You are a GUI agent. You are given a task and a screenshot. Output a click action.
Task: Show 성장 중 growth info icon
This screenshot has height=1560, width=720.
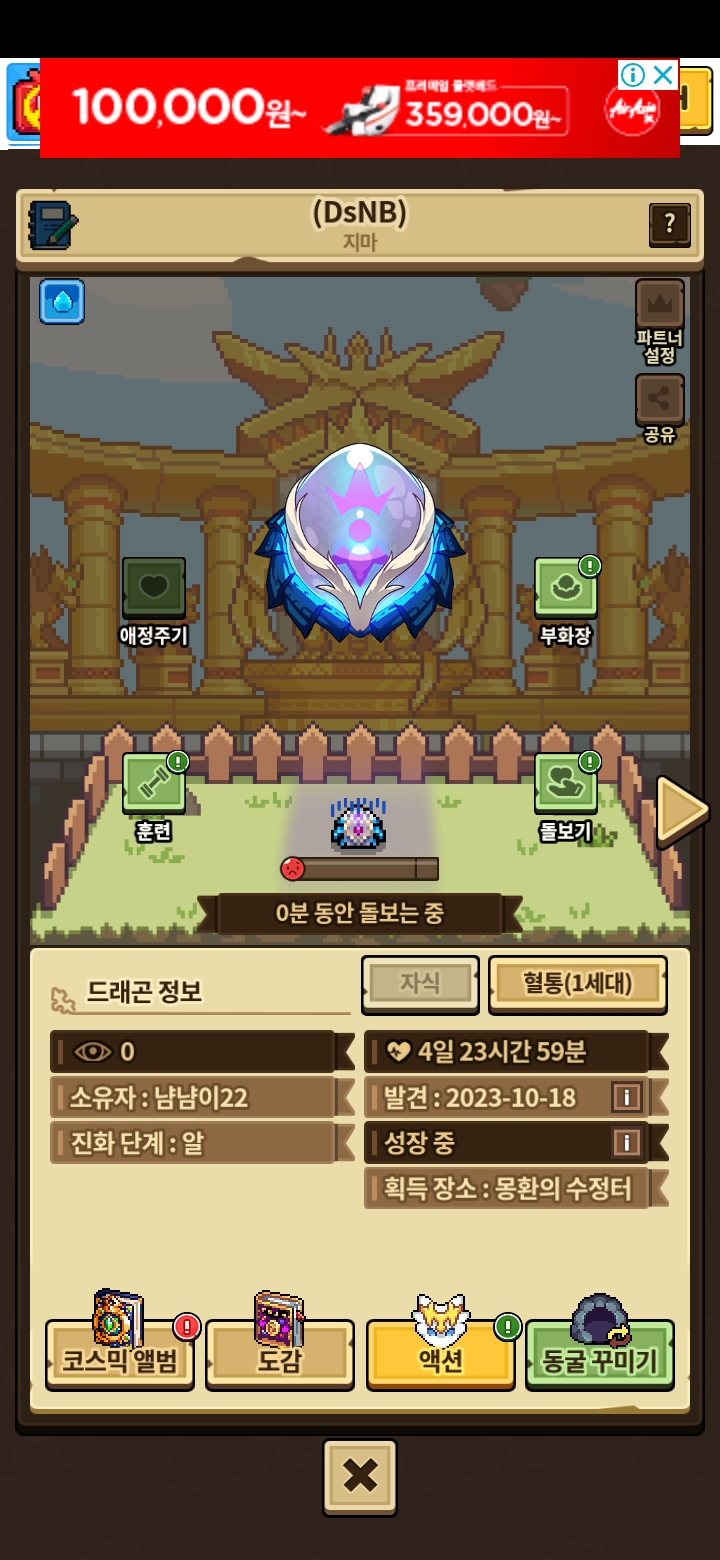[x=626, y=1142]
